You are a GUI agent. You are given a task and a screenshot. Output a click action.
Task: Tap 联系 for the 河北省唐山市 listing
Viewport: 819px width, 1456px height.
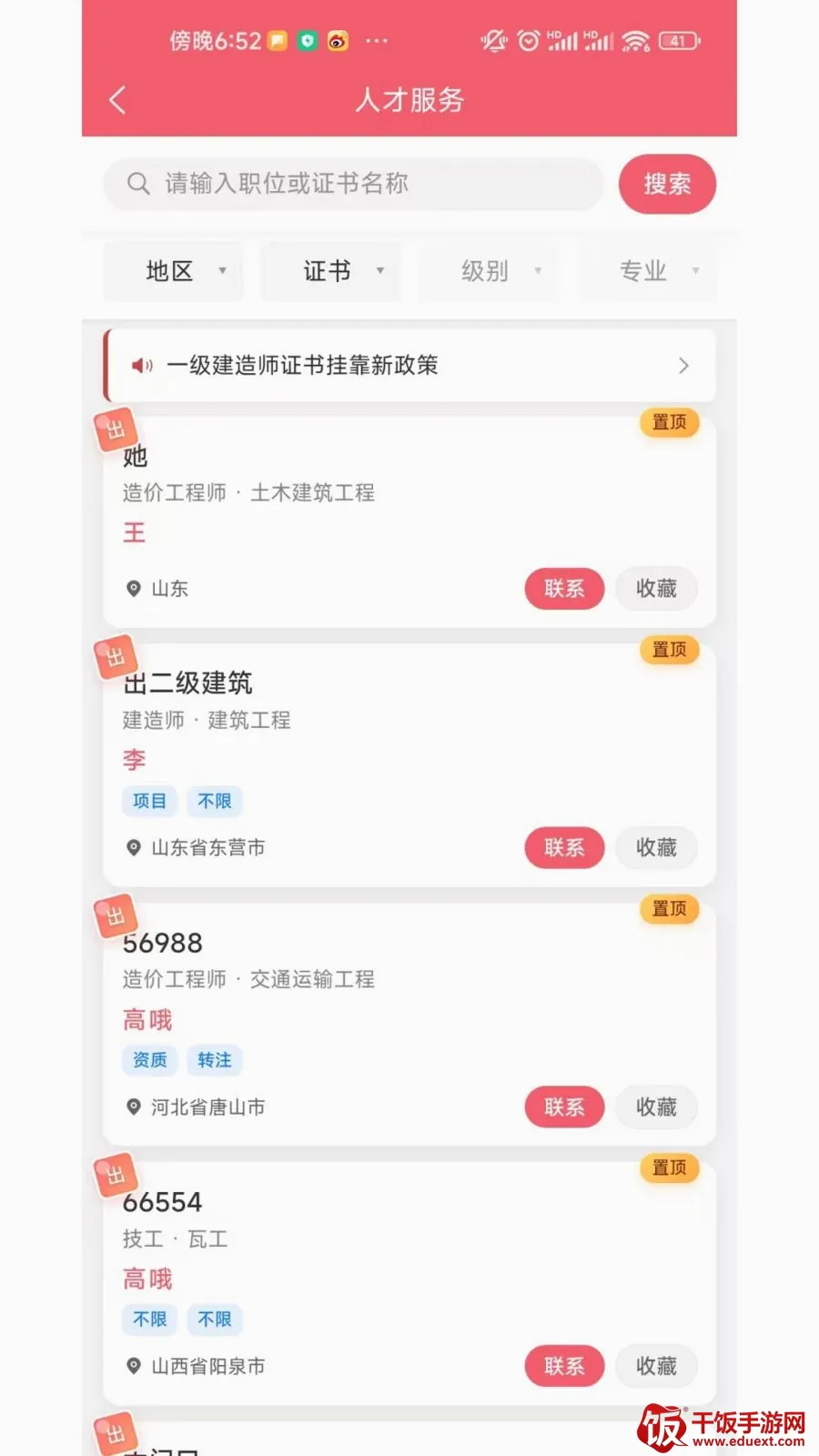pyautogui.click(x=564, y=1107)
